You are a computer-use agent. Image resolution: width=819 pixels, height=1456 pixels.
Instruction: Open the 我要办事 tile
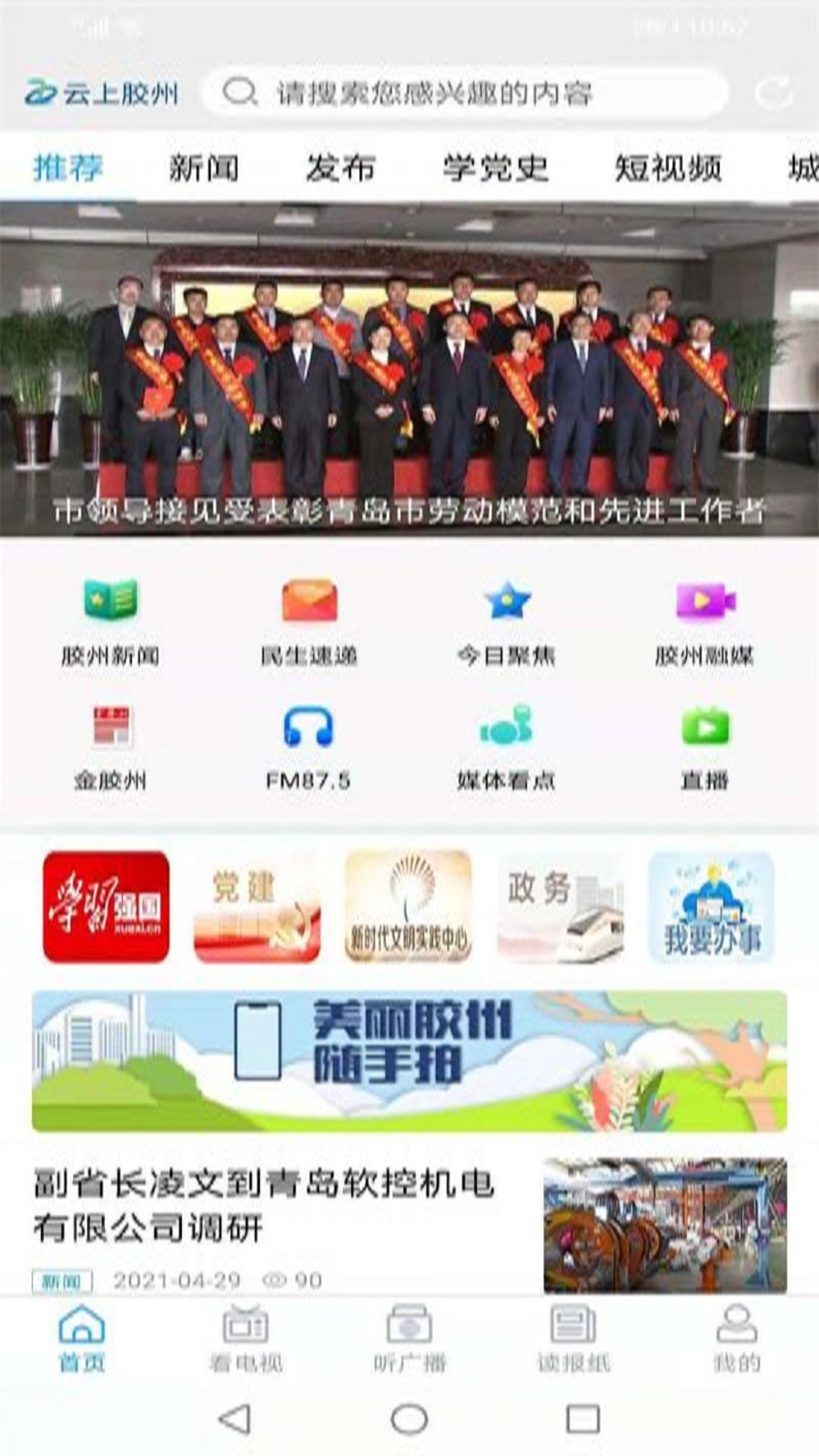711,906
